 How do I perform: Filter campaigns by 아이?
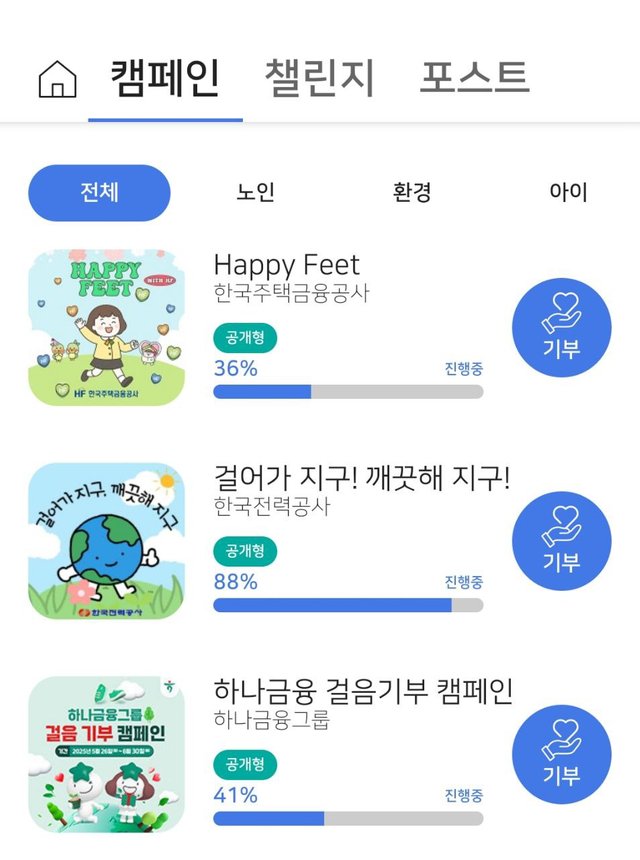tap(568, 192)
